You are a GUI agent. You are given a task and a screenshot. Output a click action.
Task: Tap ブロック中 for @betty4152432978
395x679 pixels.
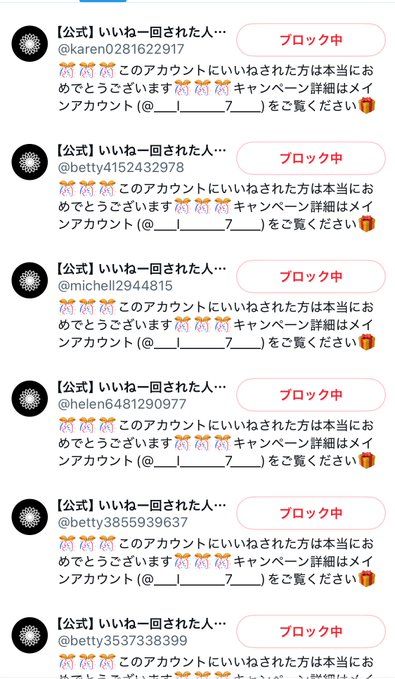click(311, 158)
